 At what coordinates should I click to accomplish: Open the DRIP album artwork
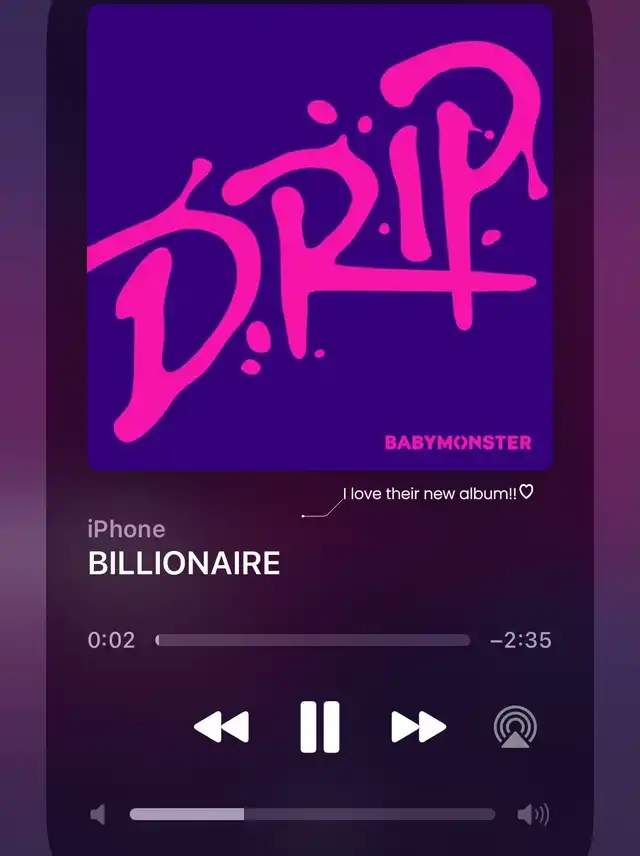[320, 238]
